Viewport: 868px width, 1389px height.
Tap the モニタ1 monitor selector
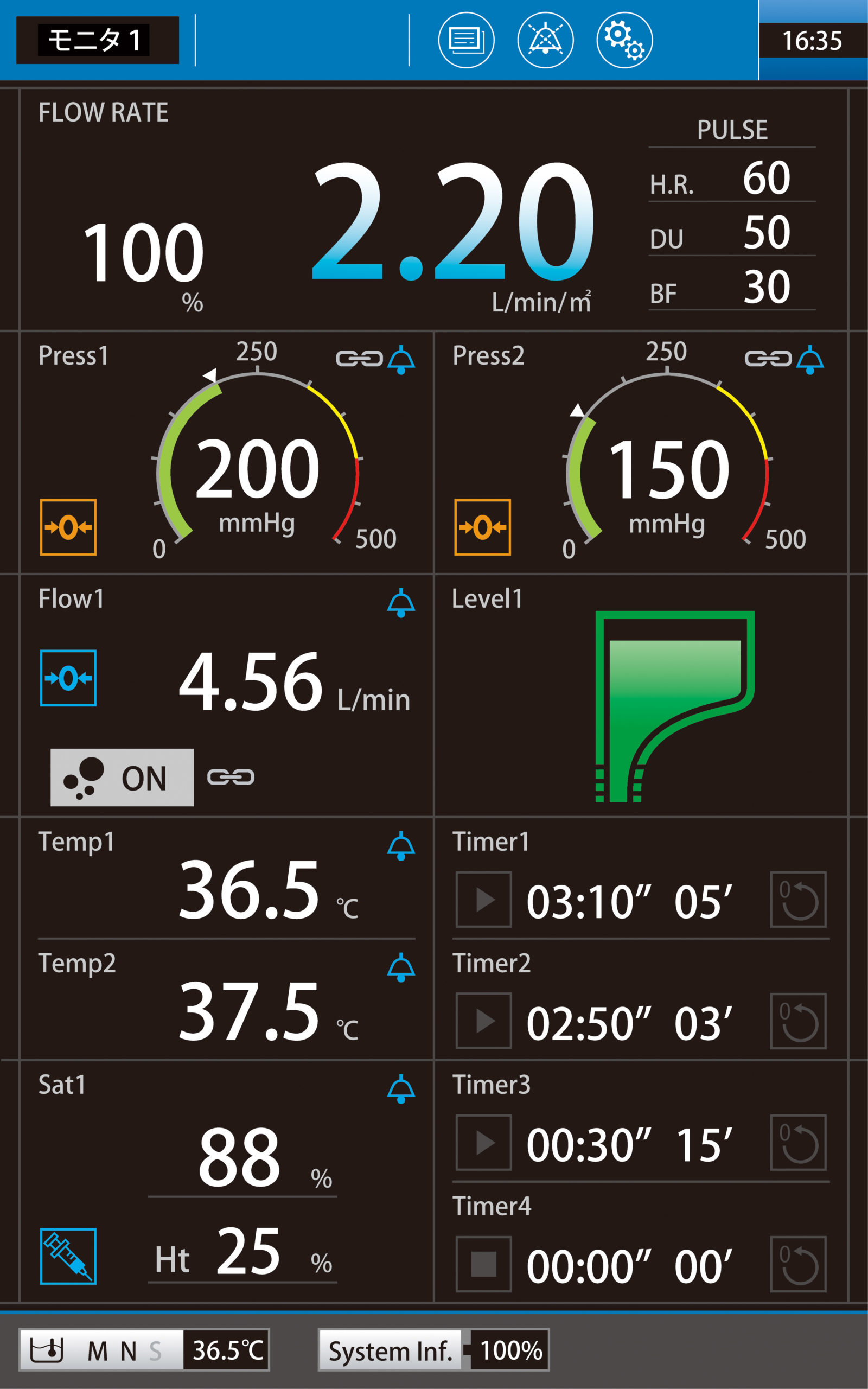[98, 40]
